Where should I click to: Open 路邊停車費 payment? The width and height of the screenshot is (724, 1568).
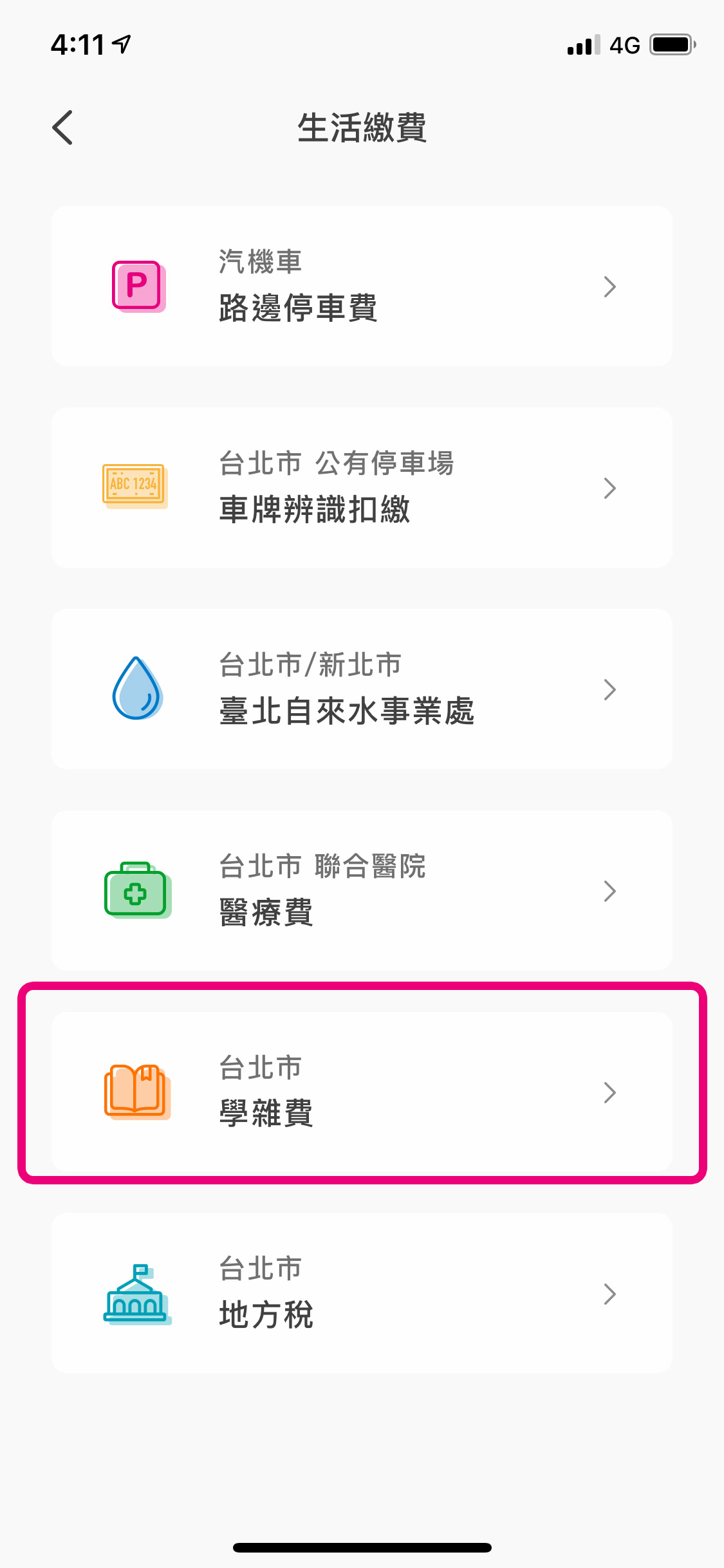pyautogui.click(x=362, y=286)
